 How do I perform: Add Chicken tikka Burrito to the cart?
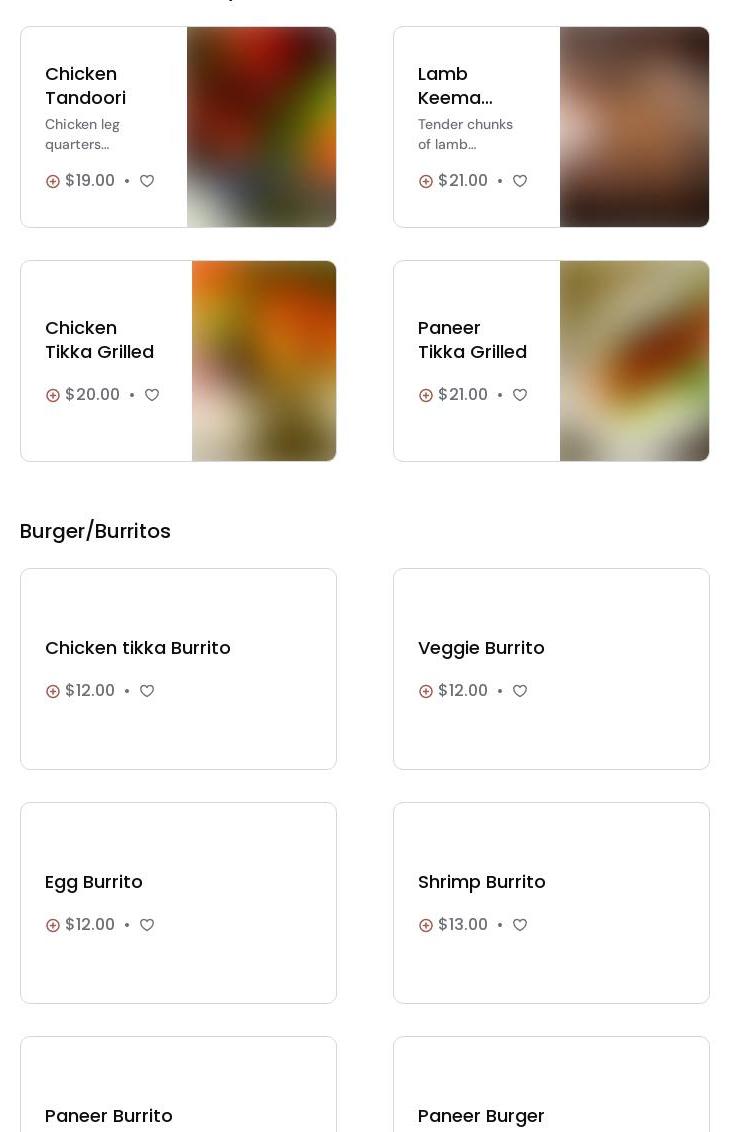point(53,691)
